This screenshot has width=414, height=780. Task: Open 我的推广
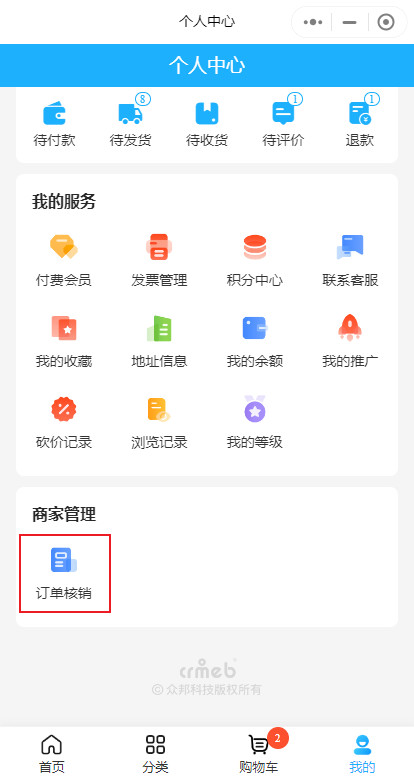(x=350, y=342)
